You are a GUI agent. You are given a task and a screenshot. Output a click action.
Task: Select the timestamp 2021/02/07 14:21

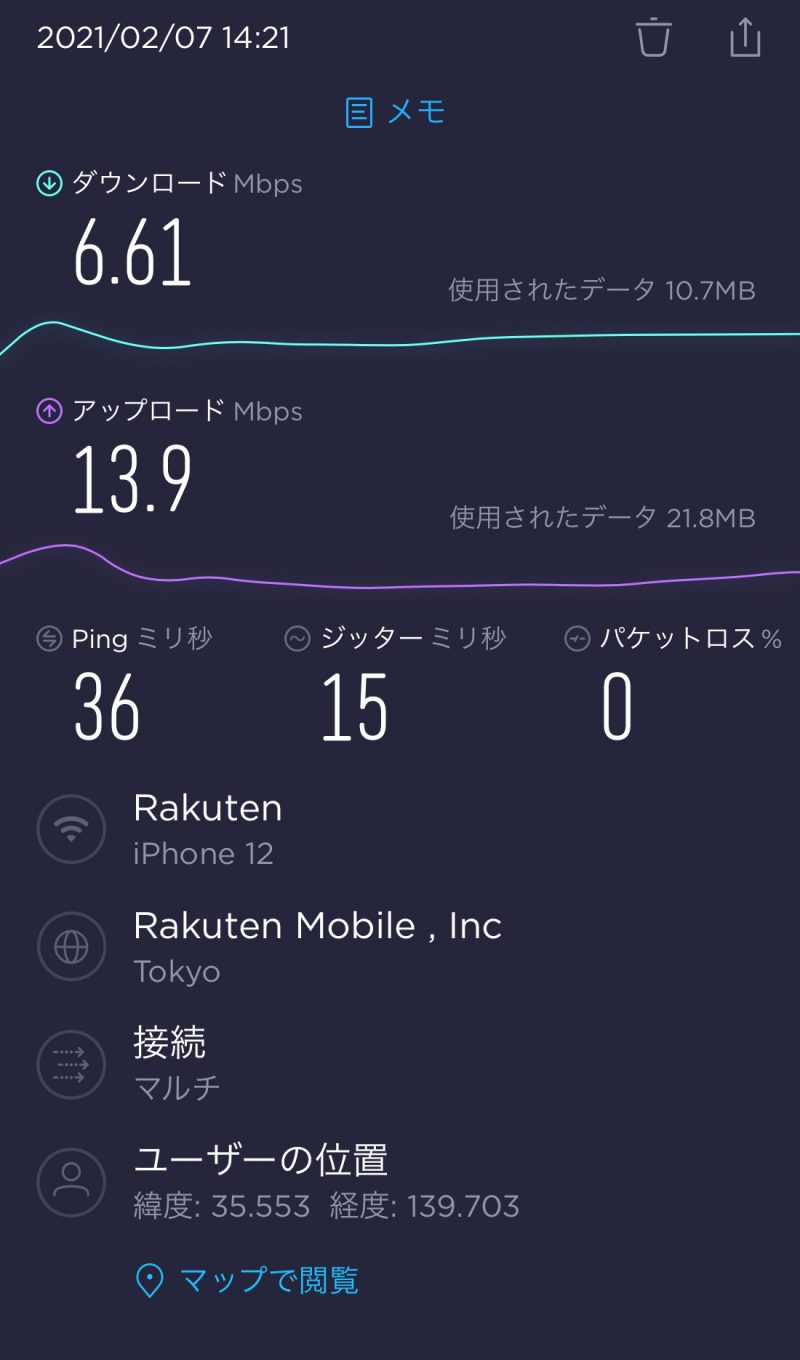pyautogui.click(x=163, y=38)
